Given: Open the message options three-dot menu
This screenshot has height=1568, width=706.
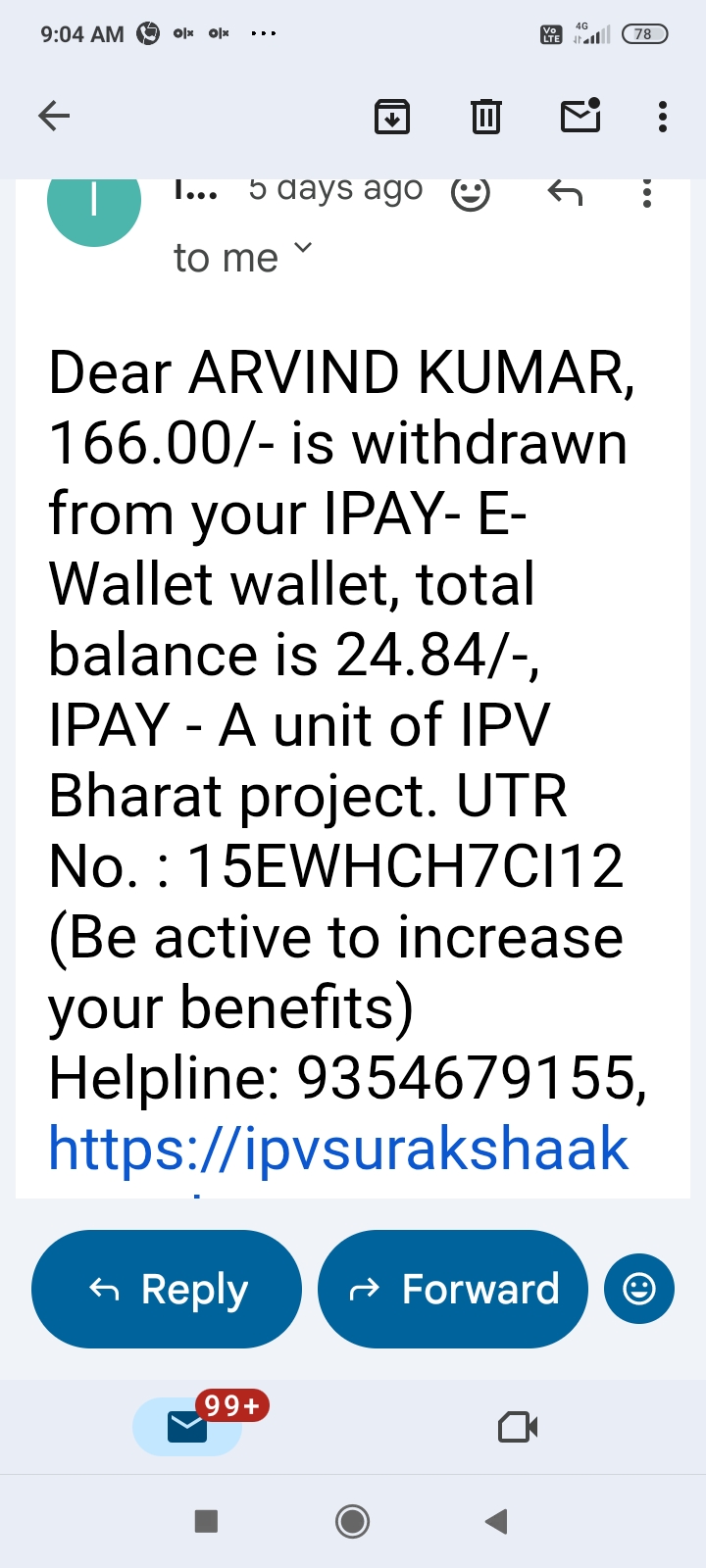Looking at the screenshot, I should click(646, 193).
